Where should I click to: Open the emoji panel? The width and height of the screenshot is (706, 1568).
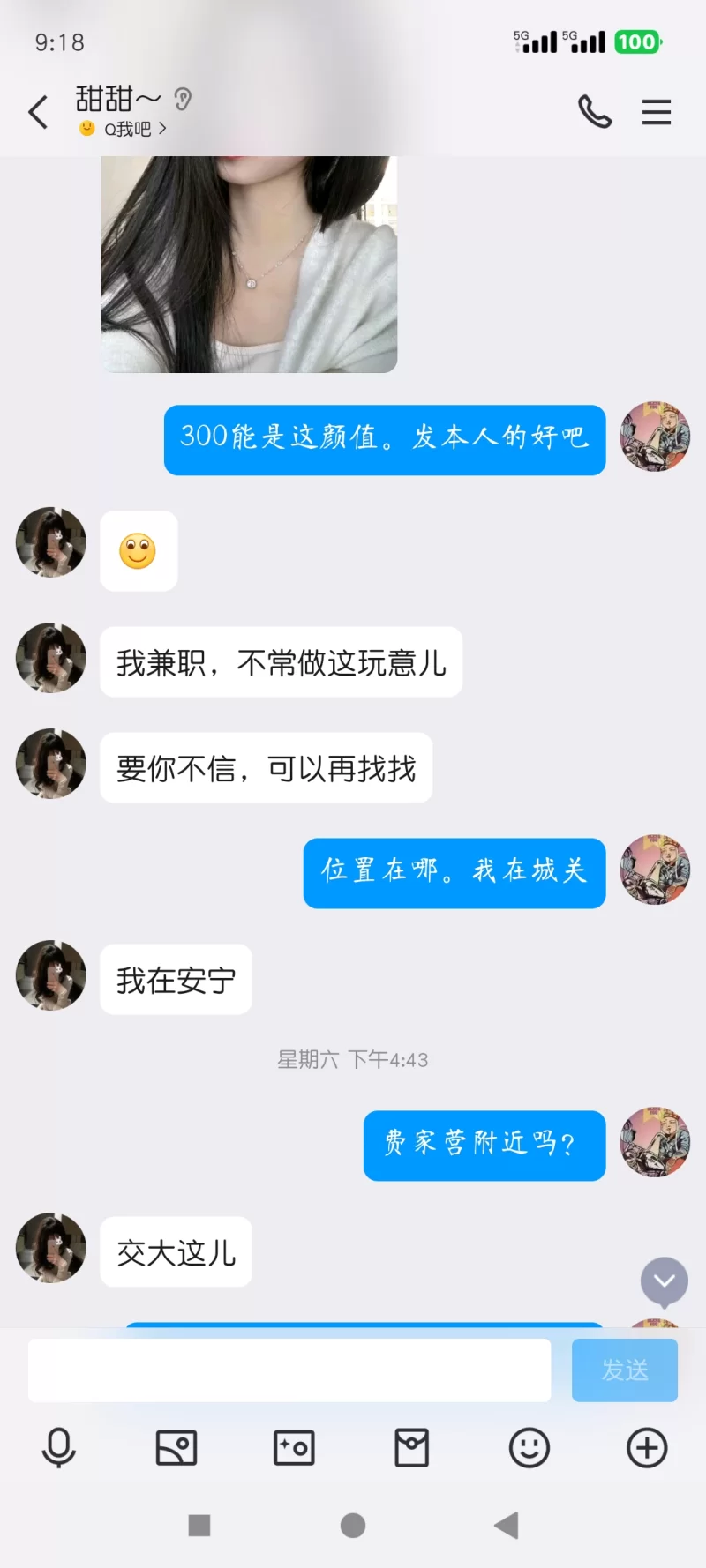(x=529, y=1447)
